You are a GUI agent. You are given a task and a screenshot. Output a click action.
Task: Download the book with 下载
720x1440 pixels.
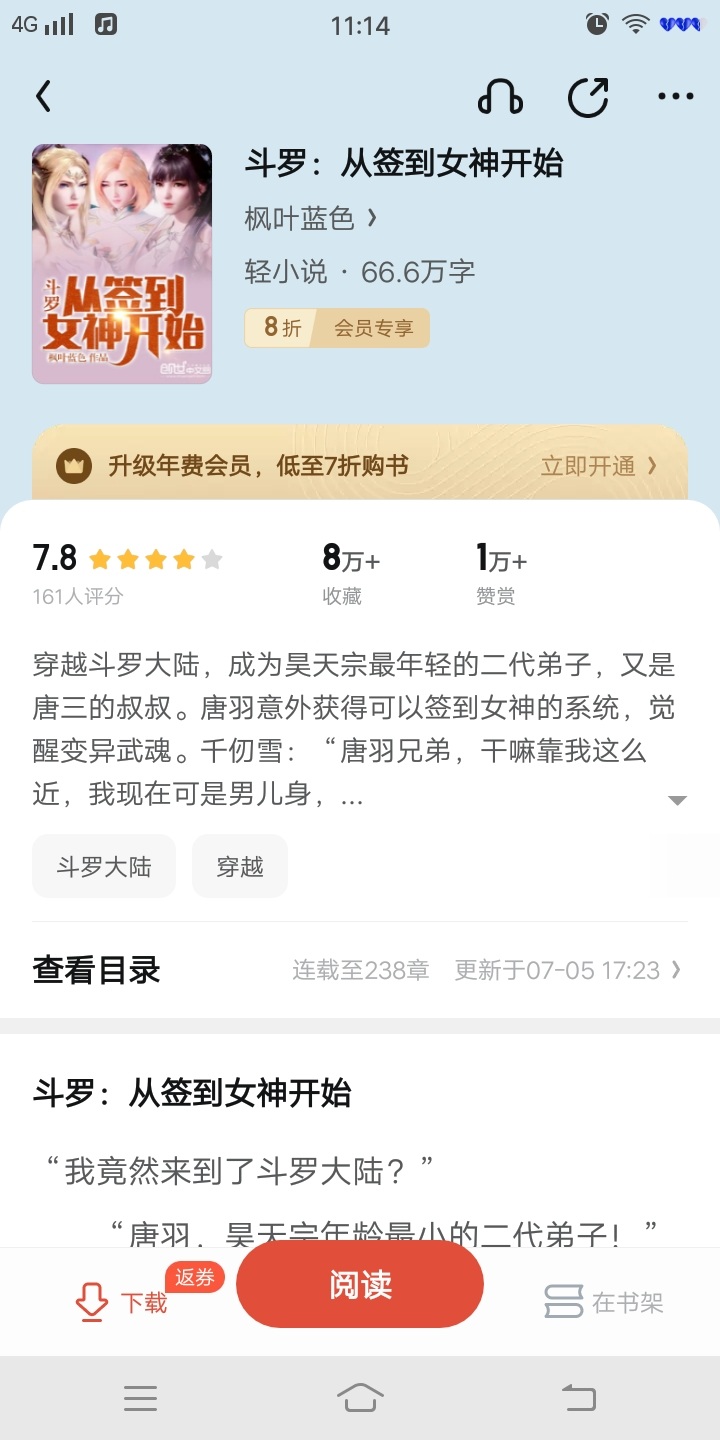(x=122, y=1302)
